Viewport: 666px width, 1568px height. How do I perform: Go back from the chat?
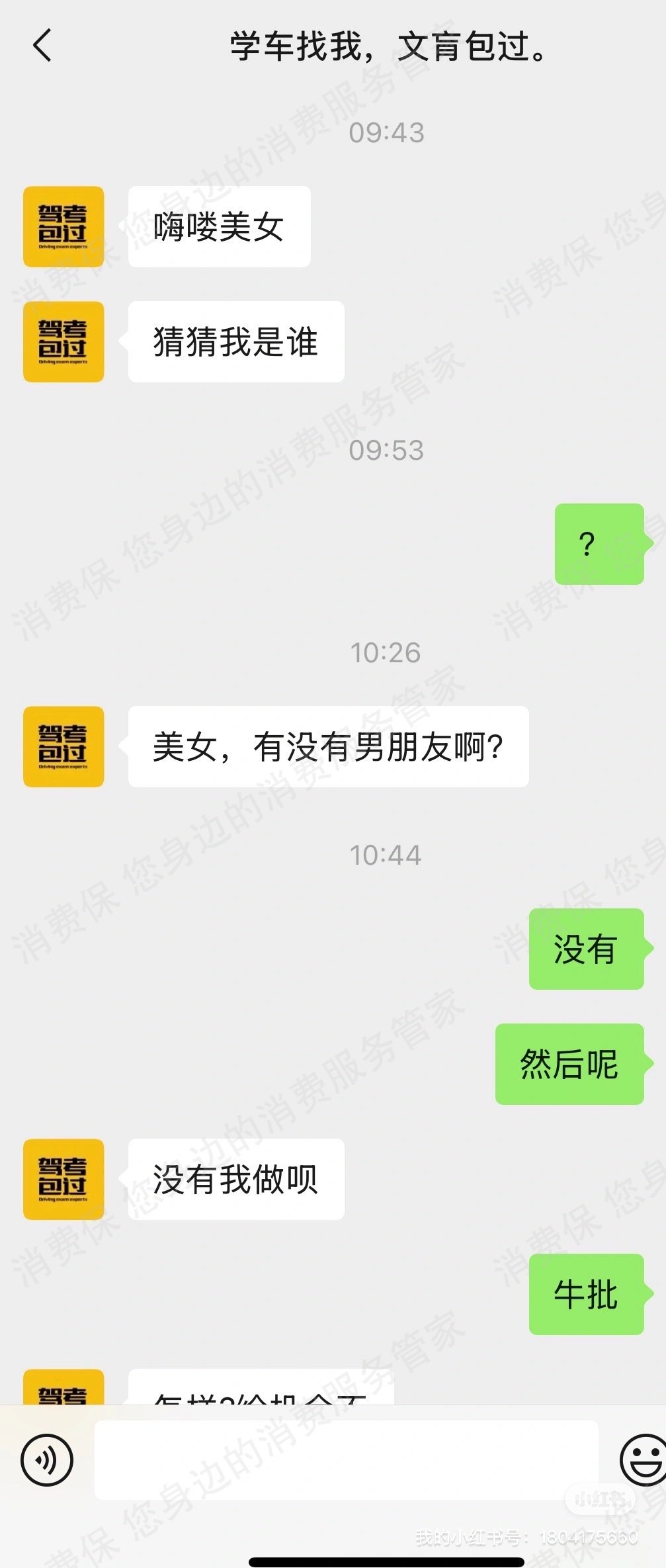[x=42, y=46]
